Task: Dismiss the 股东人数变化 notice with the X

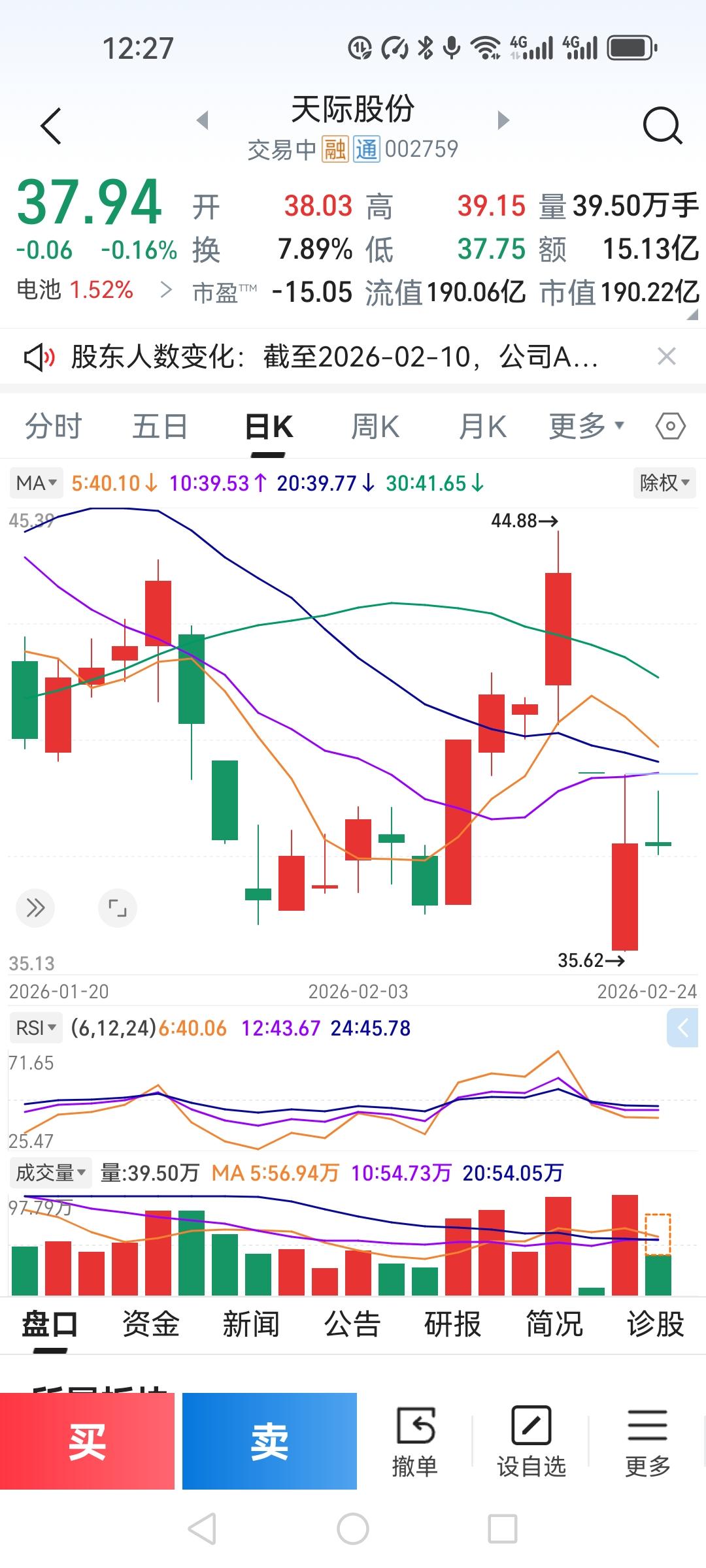Action: point(666,356)
